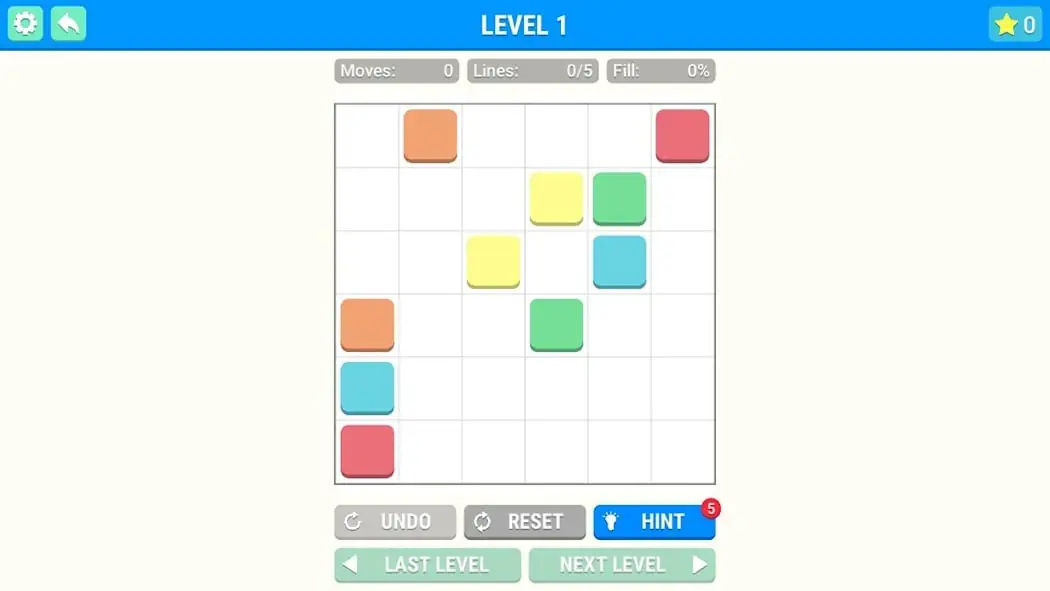Select the yellow block in the third row
Image resolution: width=1050 pixels, height=591 pixels.
click(x=493, y=261)
